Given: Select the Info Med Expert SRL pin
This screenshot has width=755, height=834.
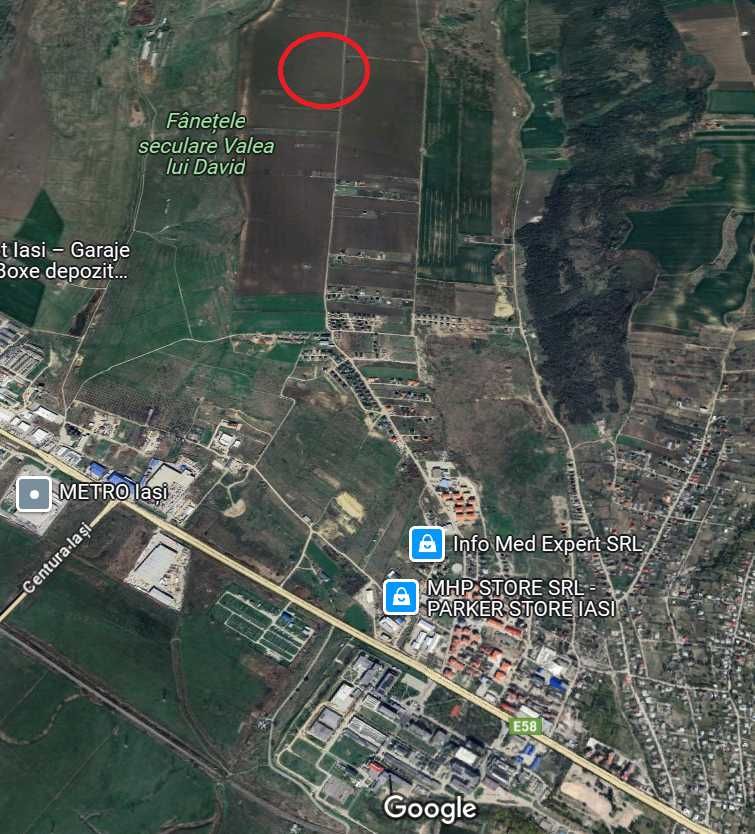Looking at the screenshot, I should click(x=427, y=544).
